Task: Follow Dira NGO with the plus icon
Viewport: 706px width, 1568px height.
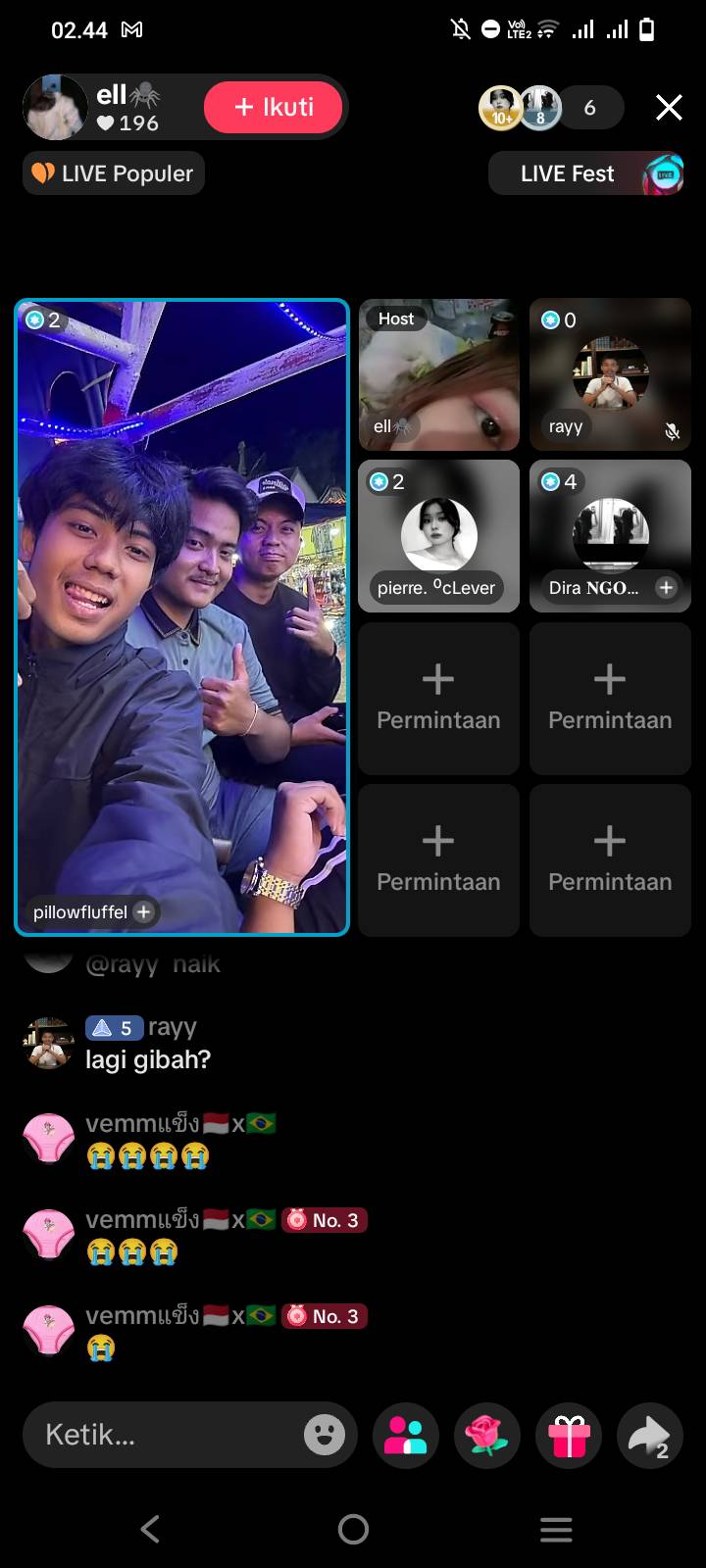Action: [x=666, y=588]
